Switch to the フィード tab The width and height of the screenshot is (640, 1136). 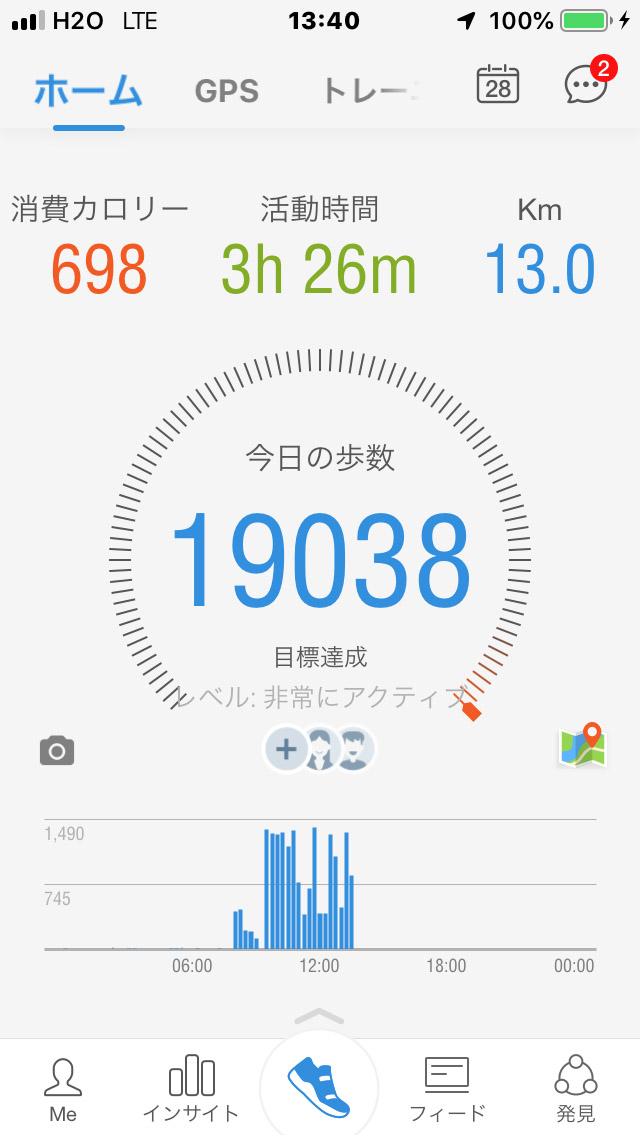[x=447, y=1088]
